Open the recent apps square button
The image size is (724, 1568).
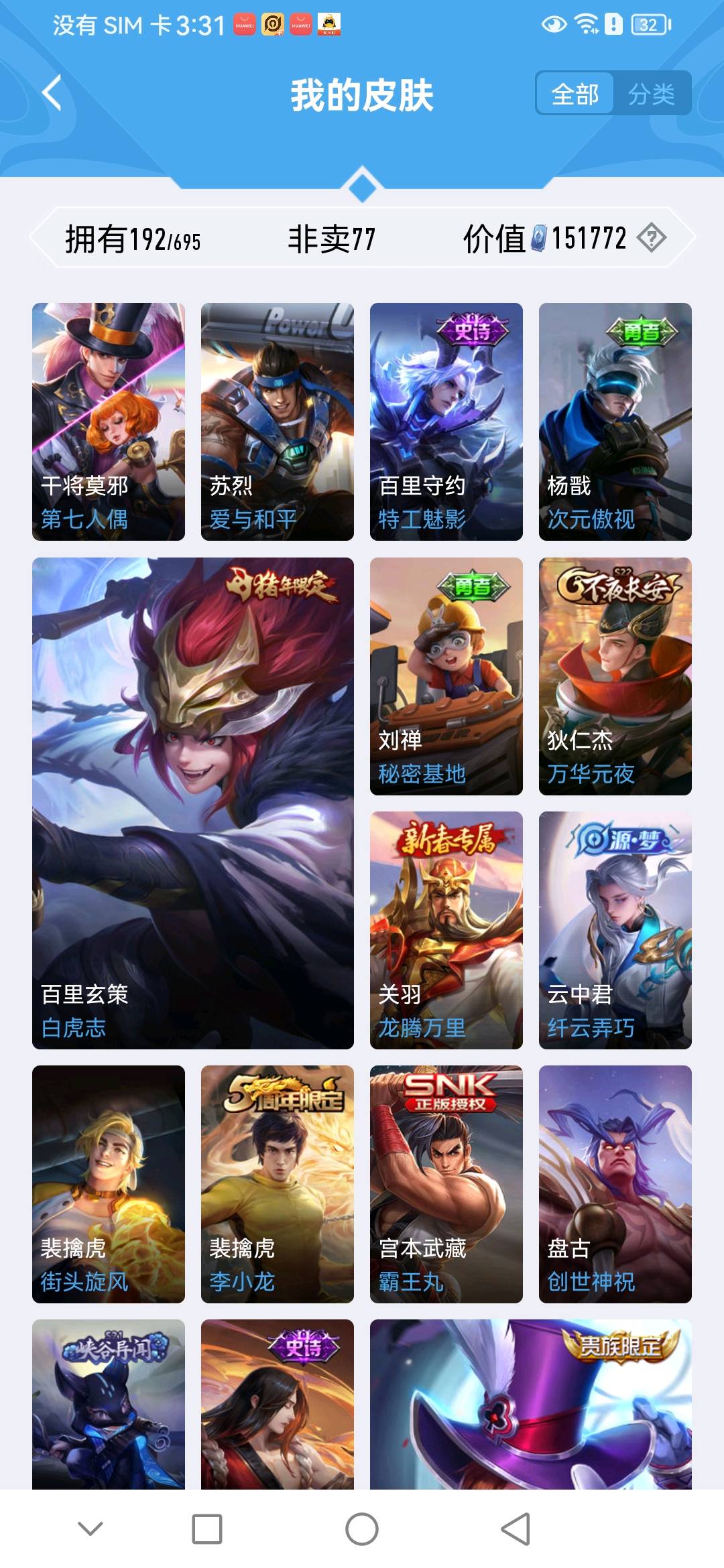(x=207, y=1529)
